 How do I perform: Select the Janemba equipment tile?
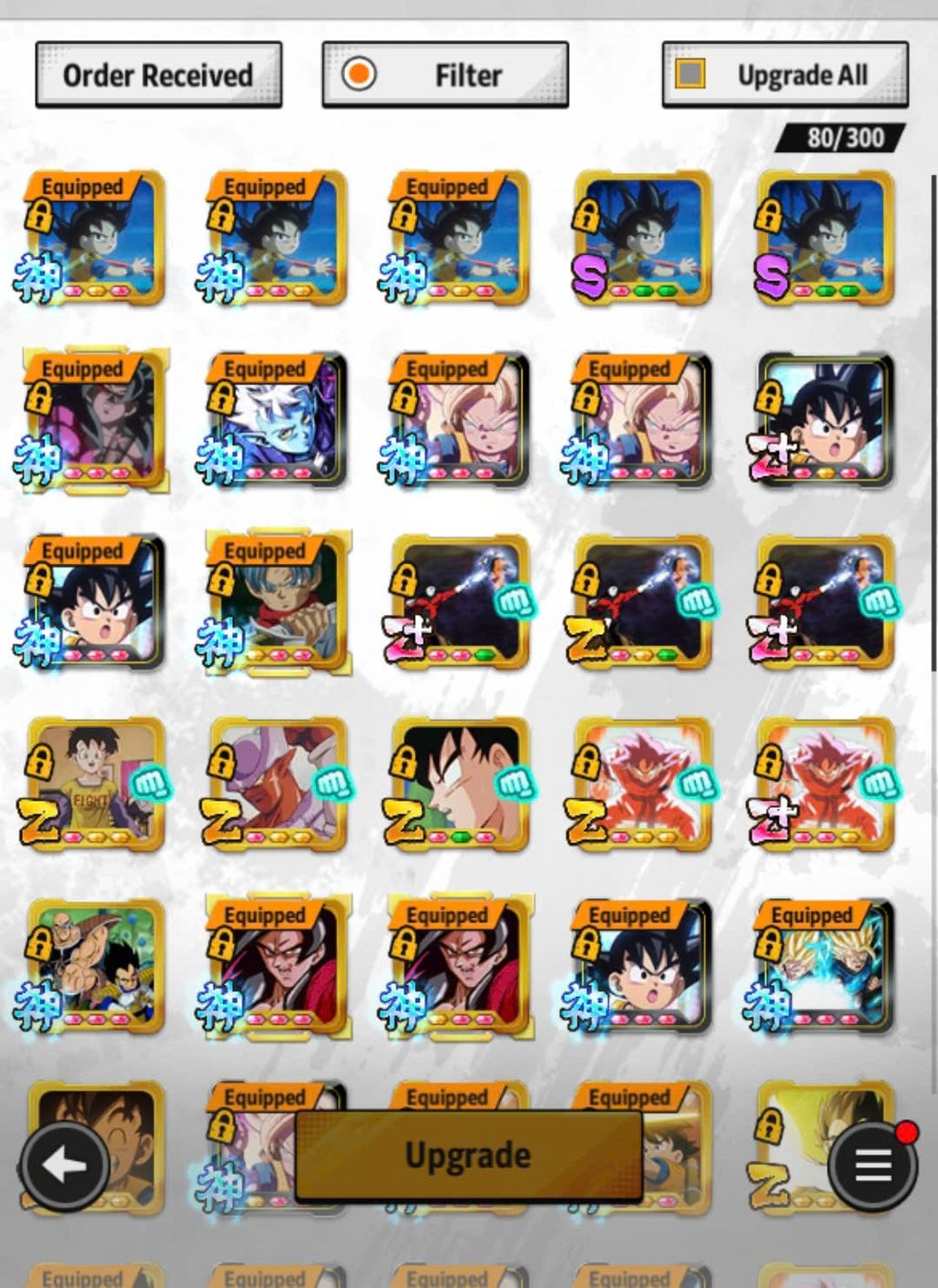(x=277, y=784)
